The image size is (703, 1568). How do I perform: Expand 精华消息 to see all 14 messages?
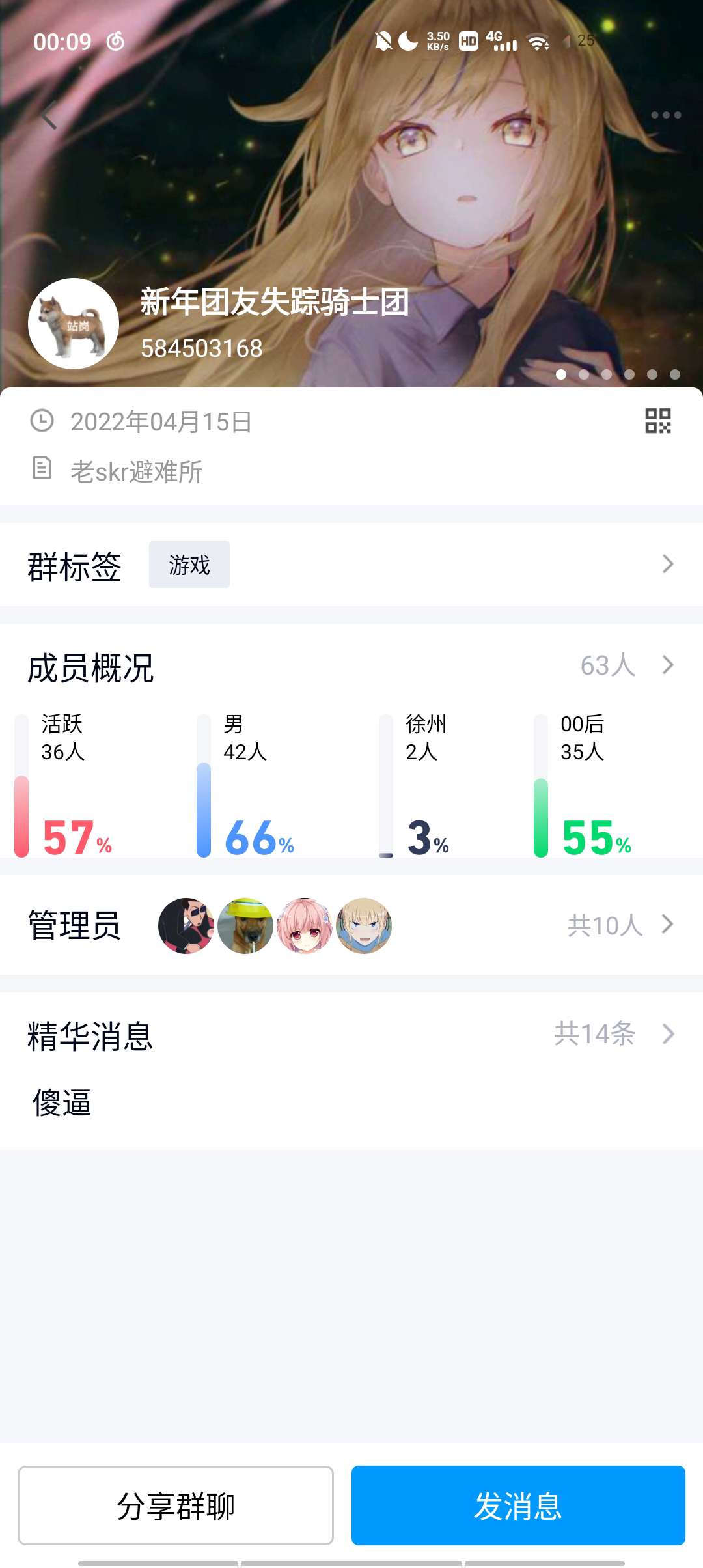point(668,1035)
